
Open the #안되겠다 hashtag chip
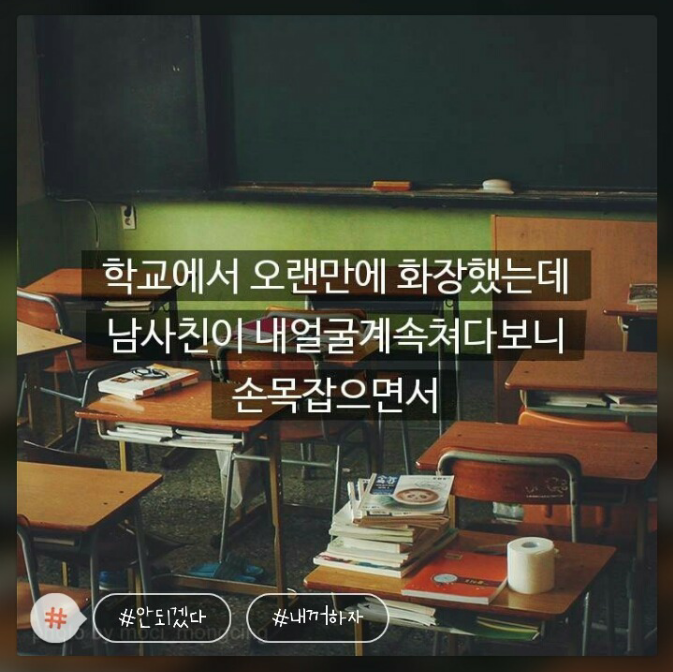(162, 618)
